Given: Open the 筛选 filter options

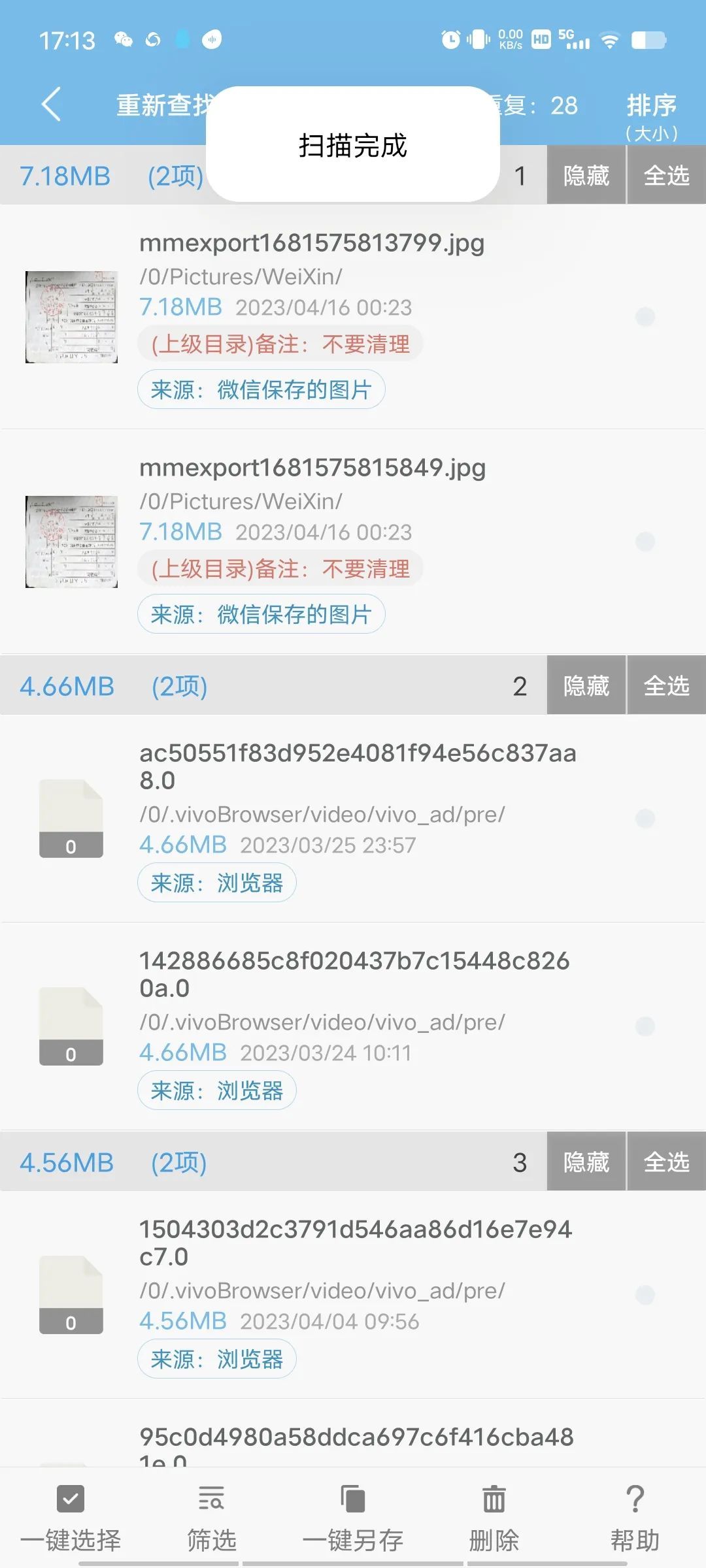Looking at the screenshot, I should [x=212, y=1518].
